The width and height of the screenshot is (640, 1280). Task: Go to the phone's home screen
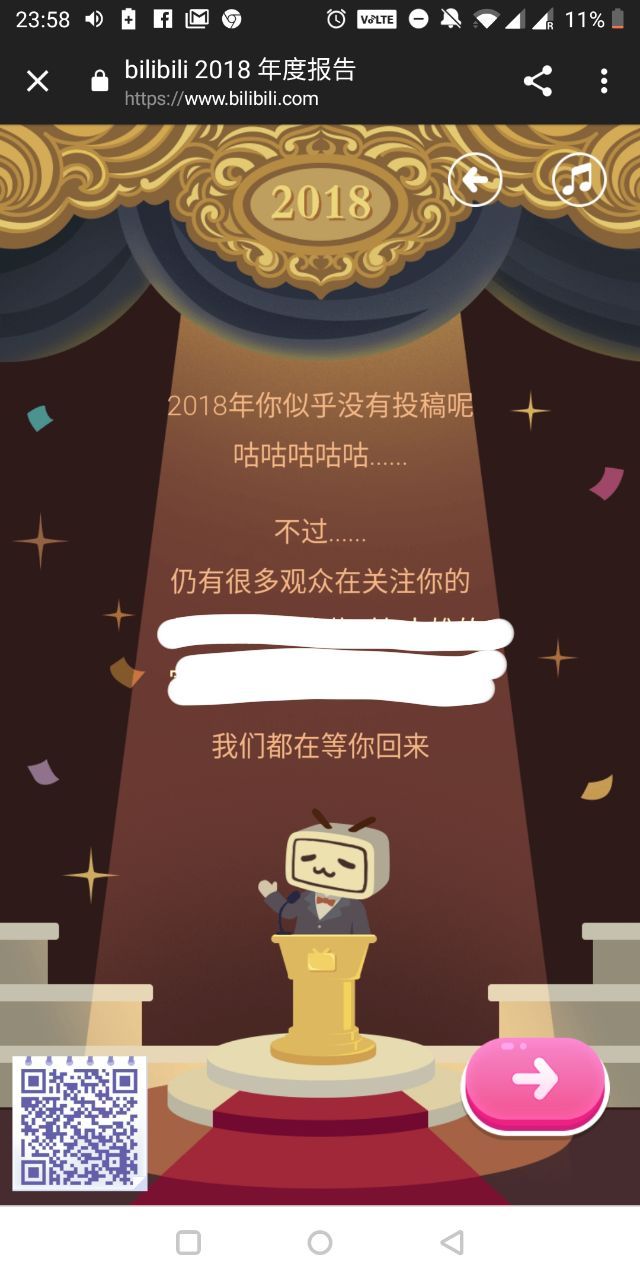320,1242
